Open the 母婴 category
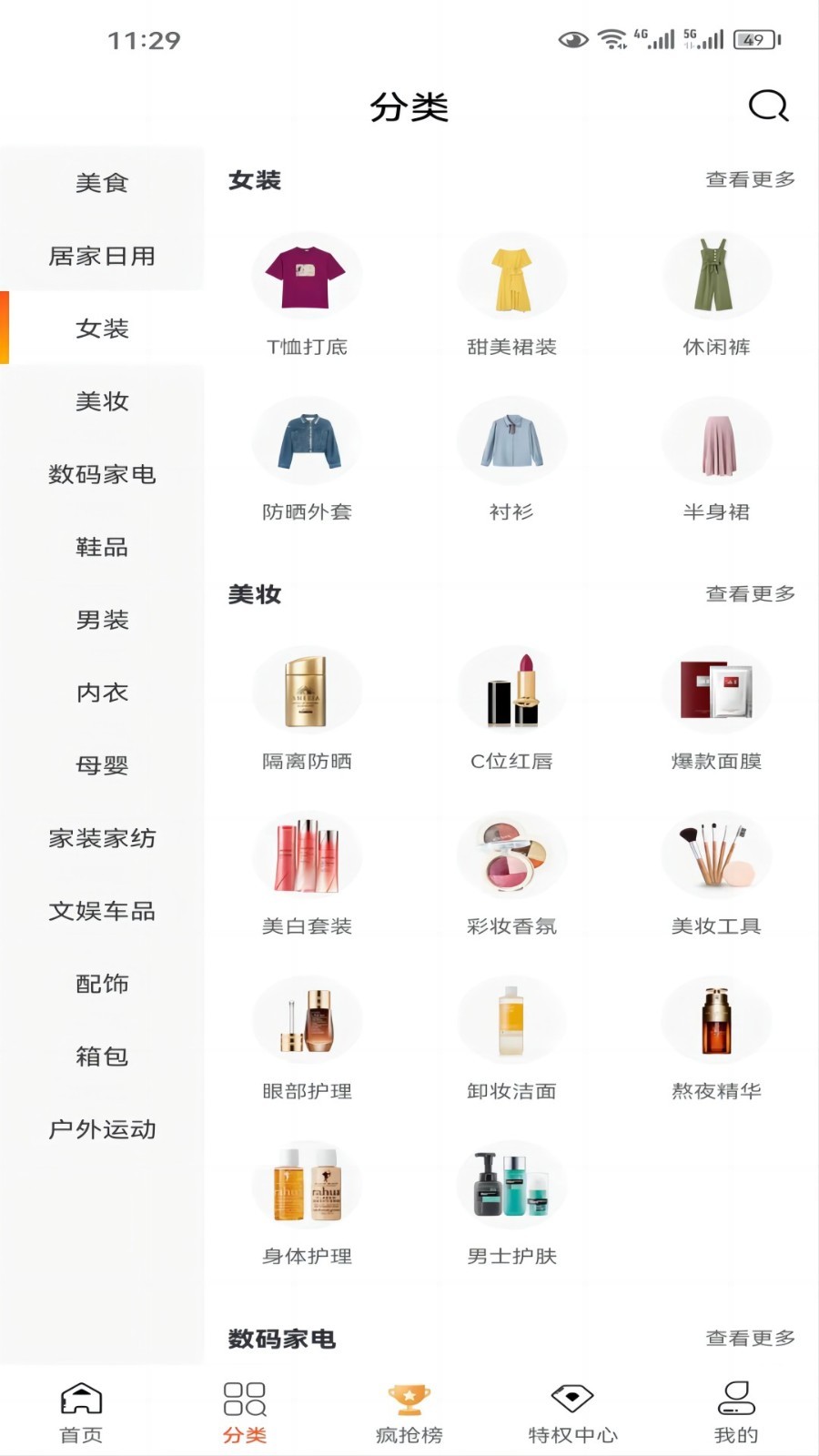The image size is (819, 1456). coord(102,765)
